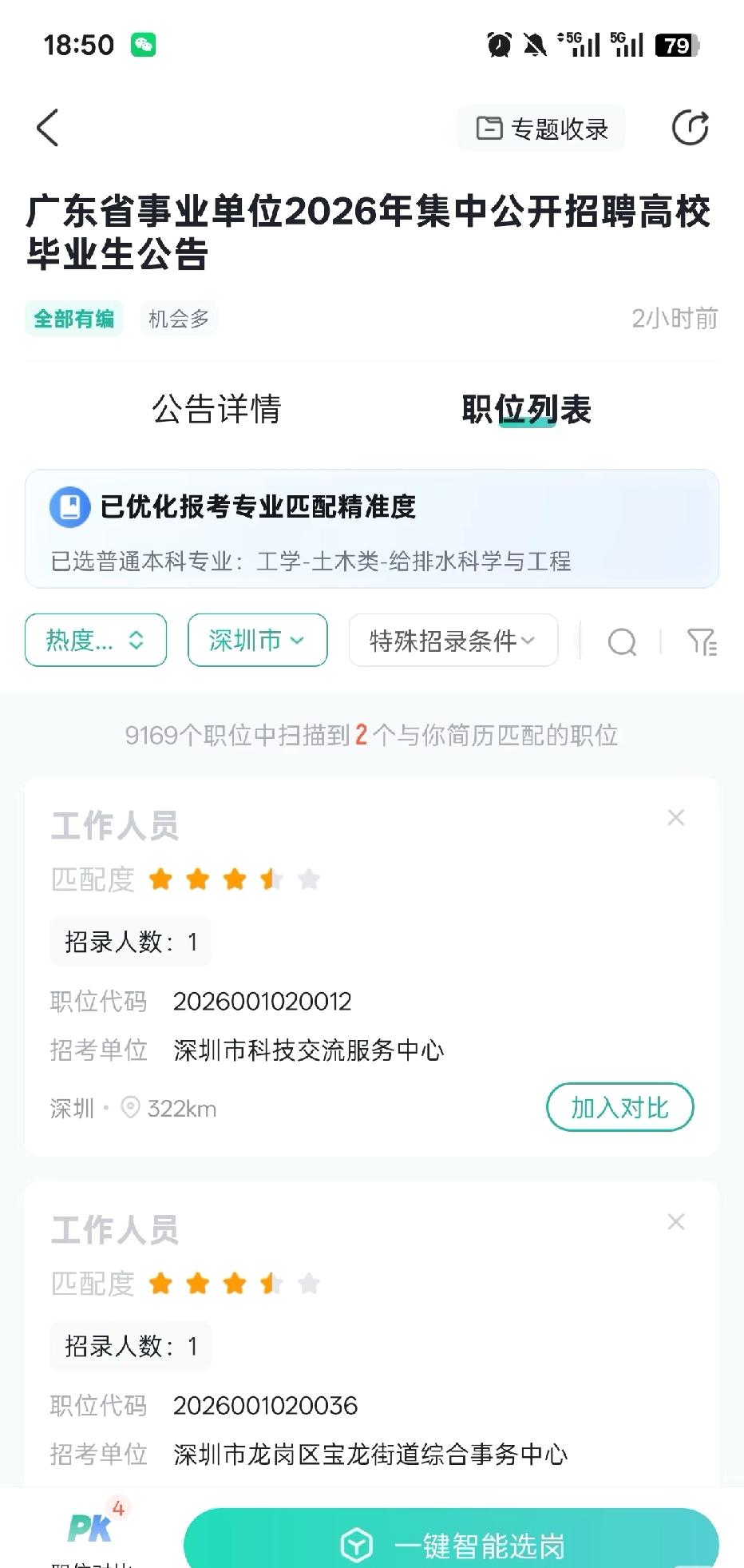The height and width of the screenshot is (1568, 744).
Task: Open the 深圳市 city dropdown
Action: tap(257, 640)
